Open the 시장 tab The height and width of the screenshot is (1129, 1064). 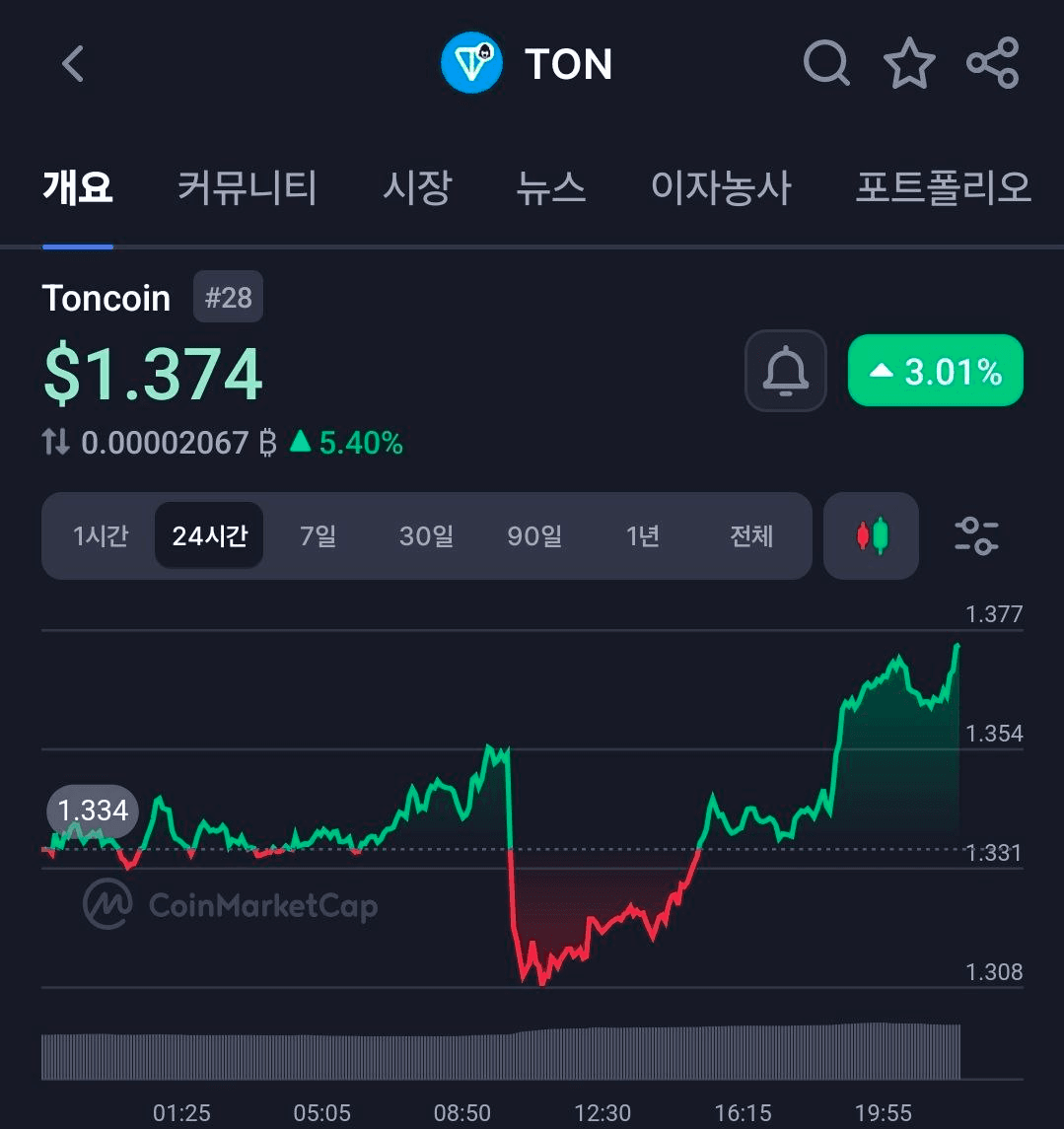[x=417, y=187]
